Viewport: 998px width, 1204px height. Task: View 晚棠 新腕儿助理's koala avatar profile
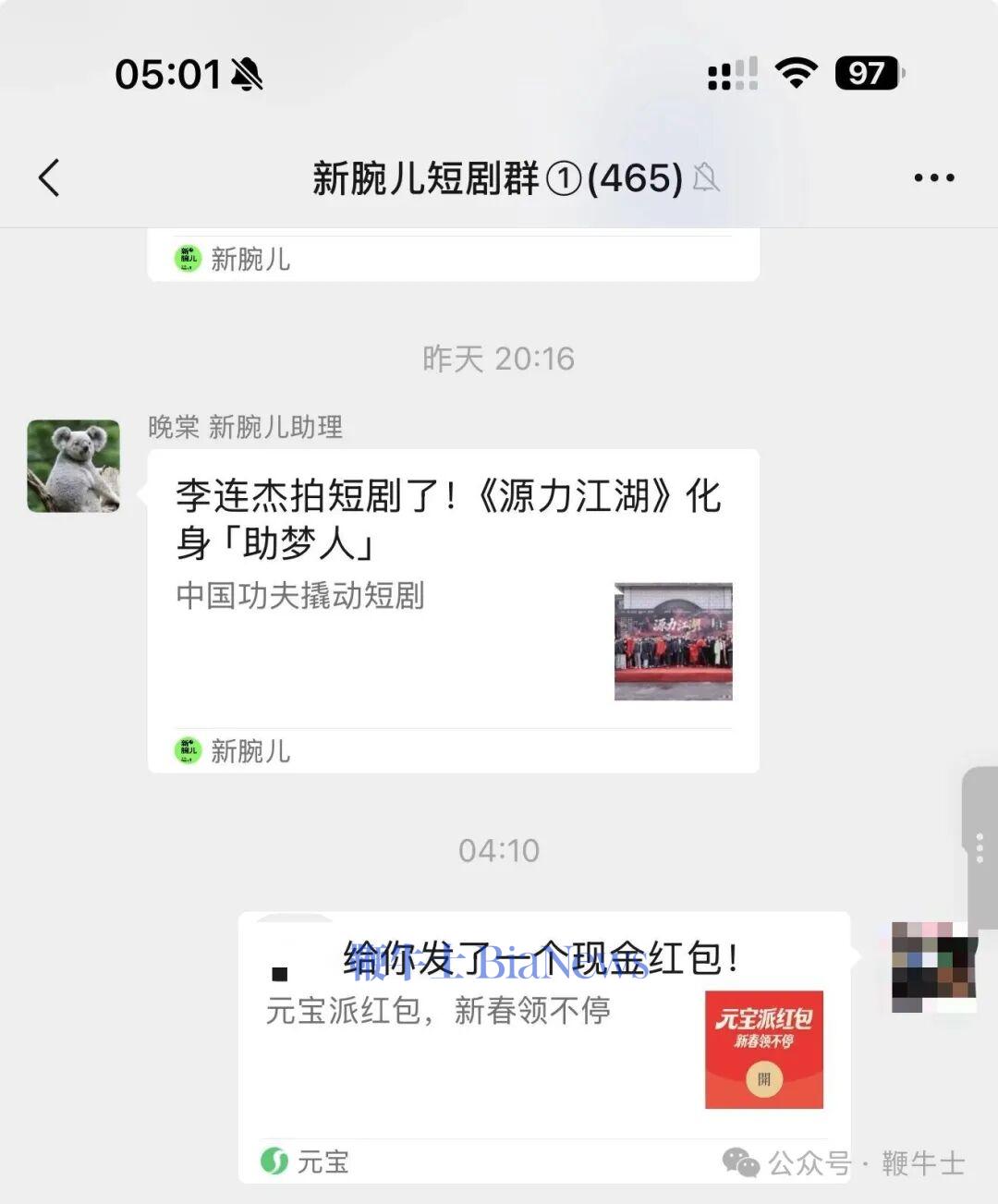[x=74, y=466]
